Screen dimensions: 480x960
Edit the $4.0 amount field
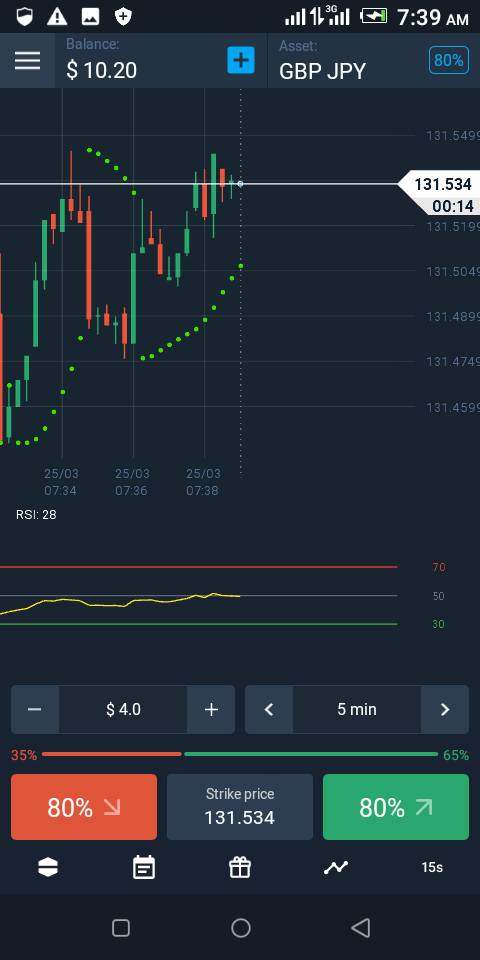pos(123,709)
